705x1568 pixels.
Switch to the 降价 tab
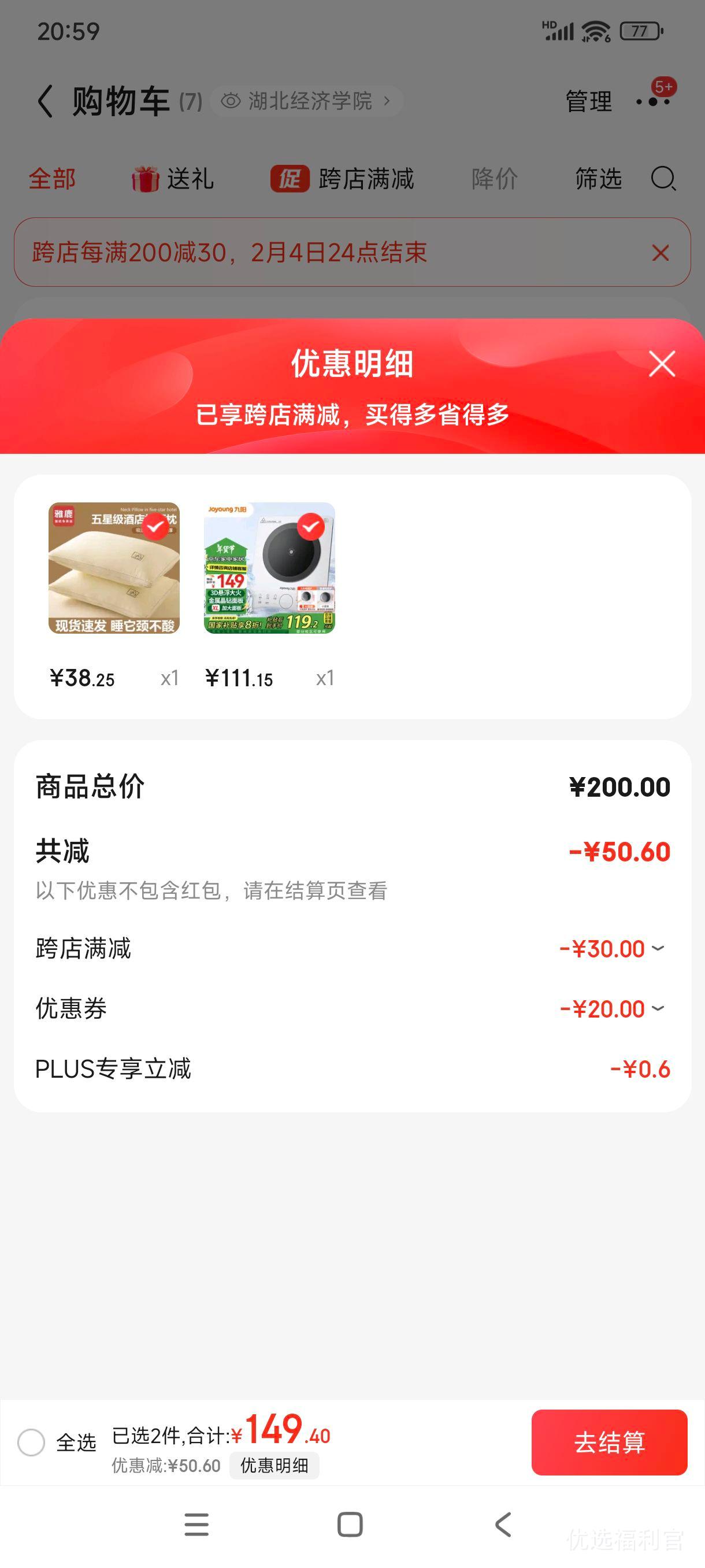coord(493,179)
